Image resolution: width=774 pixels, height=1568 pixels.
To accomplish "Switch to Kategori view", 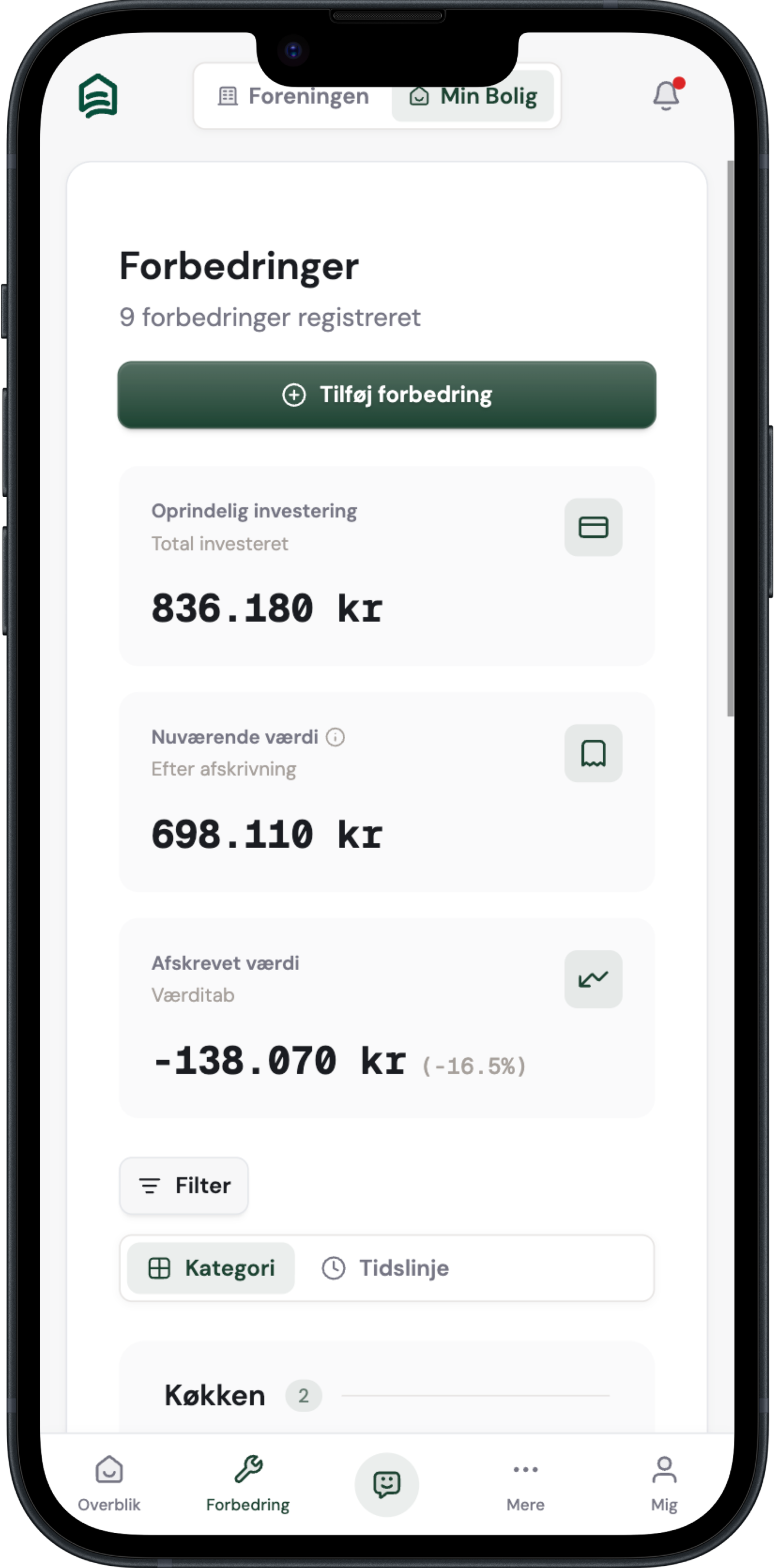I will 211,1268.
